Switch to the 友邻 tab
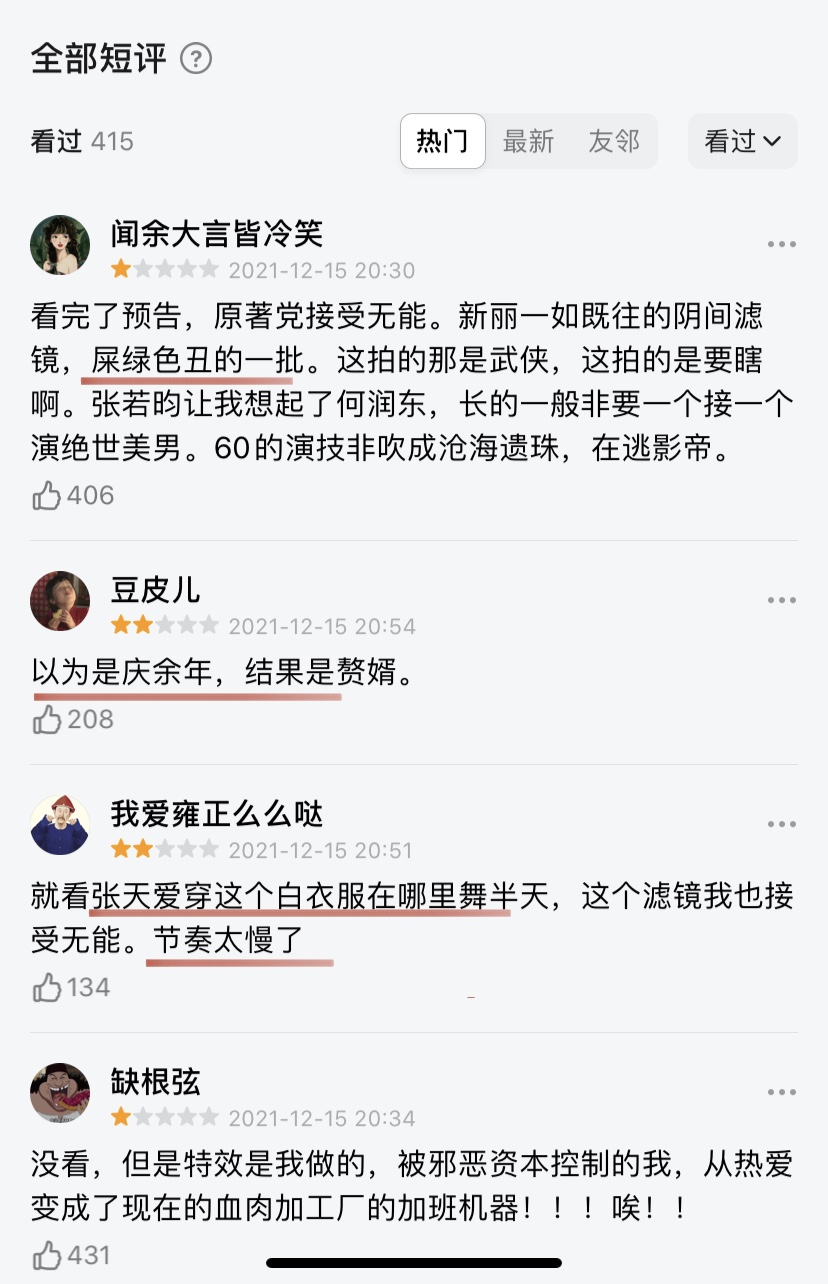Viewport: 828px width, 1284px height. tap(613, 141)
